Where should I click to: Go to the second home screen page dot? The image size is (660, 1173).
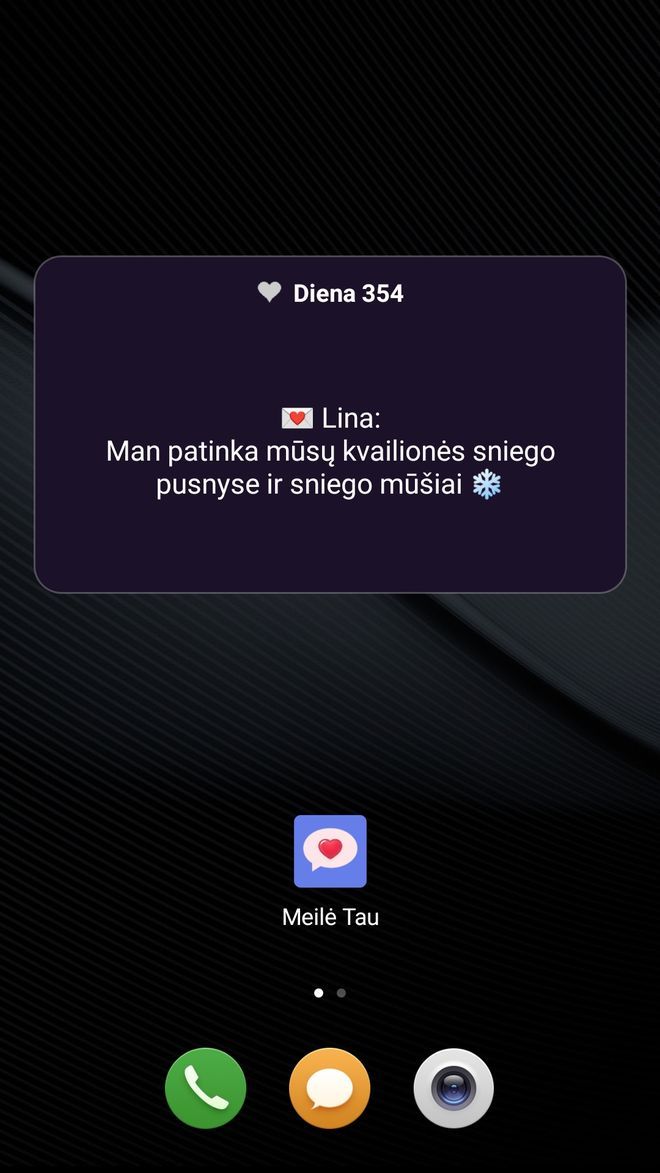coord(341,993)
